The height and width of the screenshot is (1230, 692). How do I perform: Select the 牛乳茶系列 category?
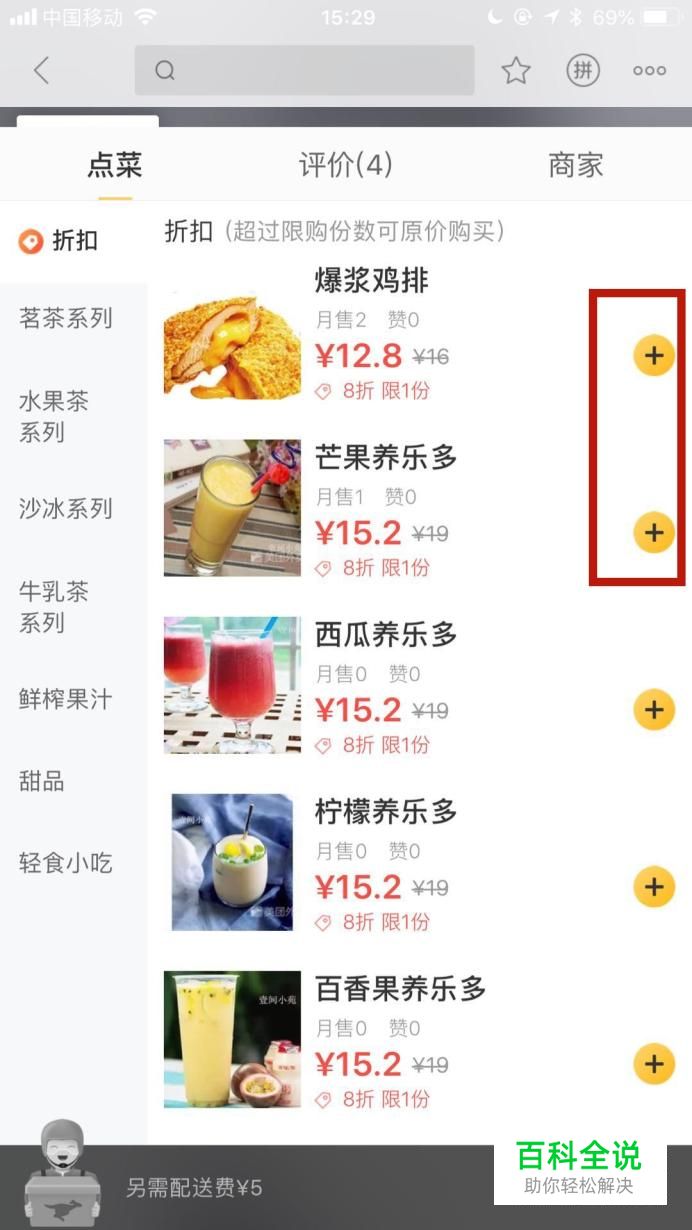[55, 607]
